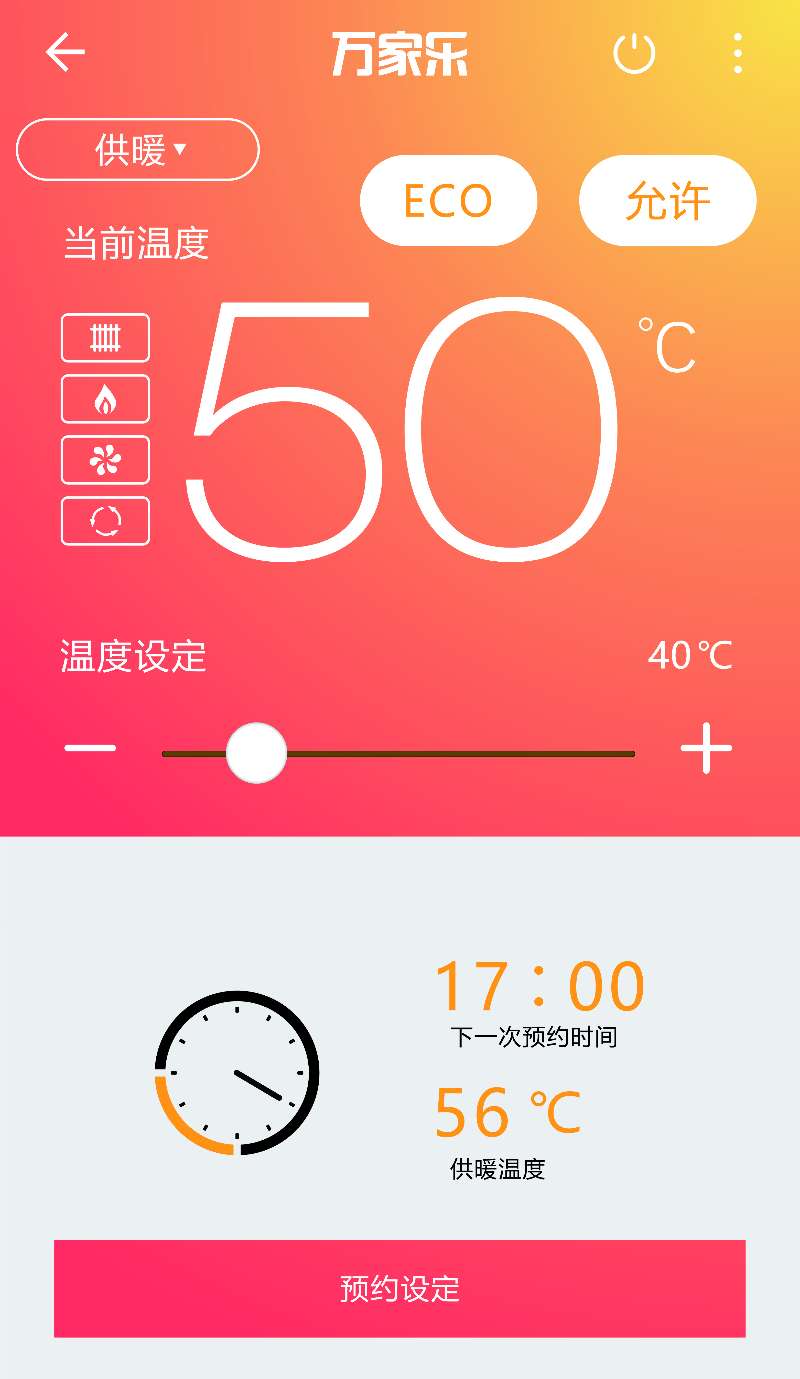Tap the power icon

tap(634, 53)
